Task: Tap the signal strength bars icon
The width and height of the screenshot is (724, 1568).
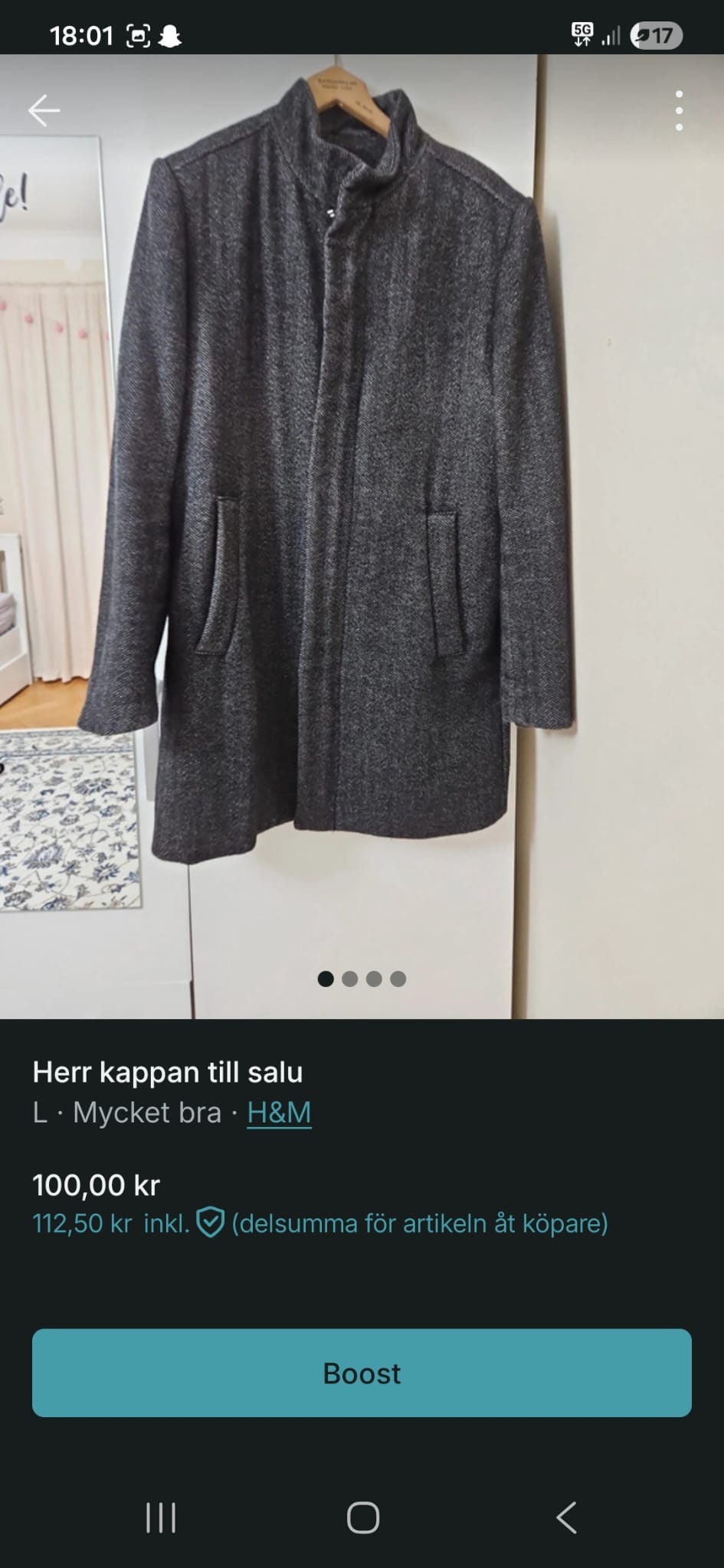Action: pyautogui.click(x=611, y=34)
